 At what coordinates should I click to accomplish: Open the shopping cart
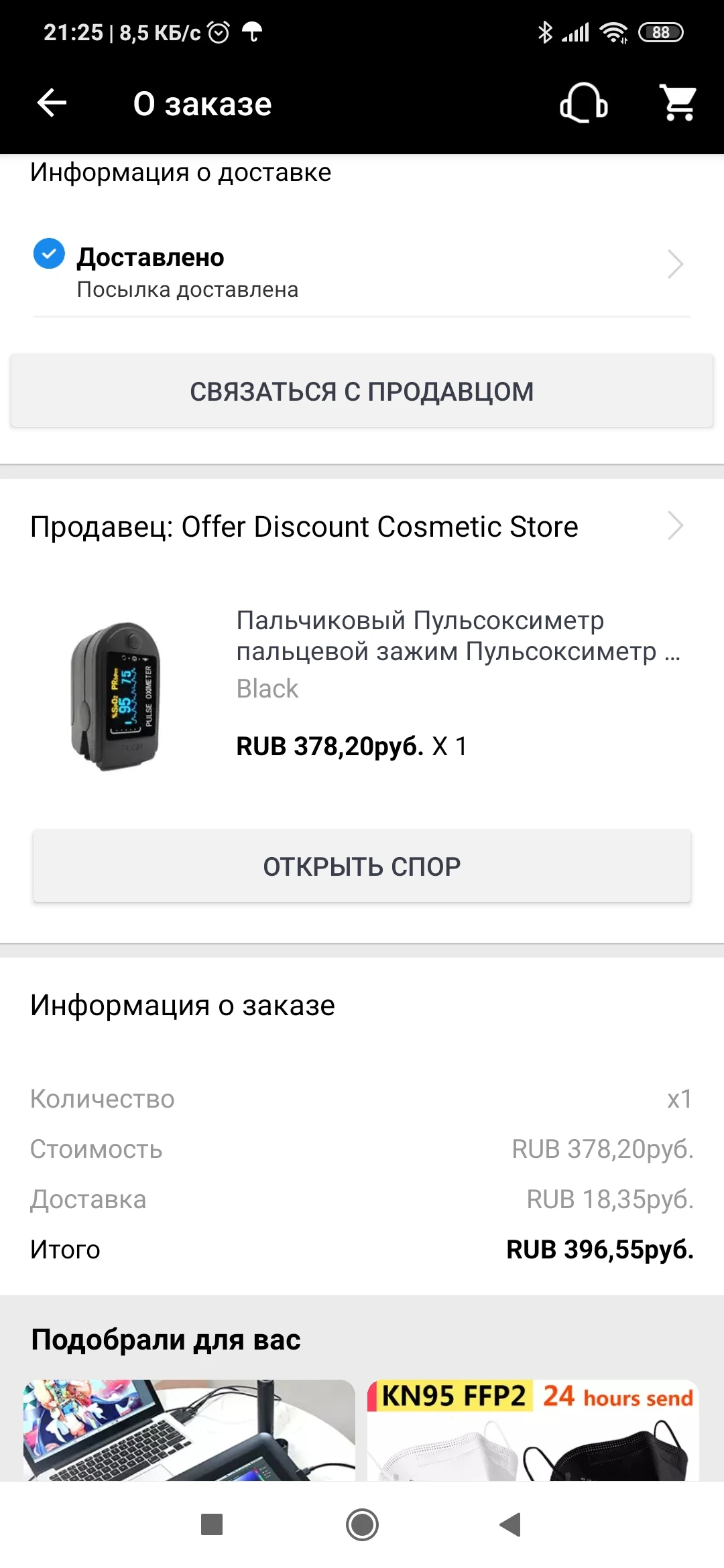click(678, 103)
